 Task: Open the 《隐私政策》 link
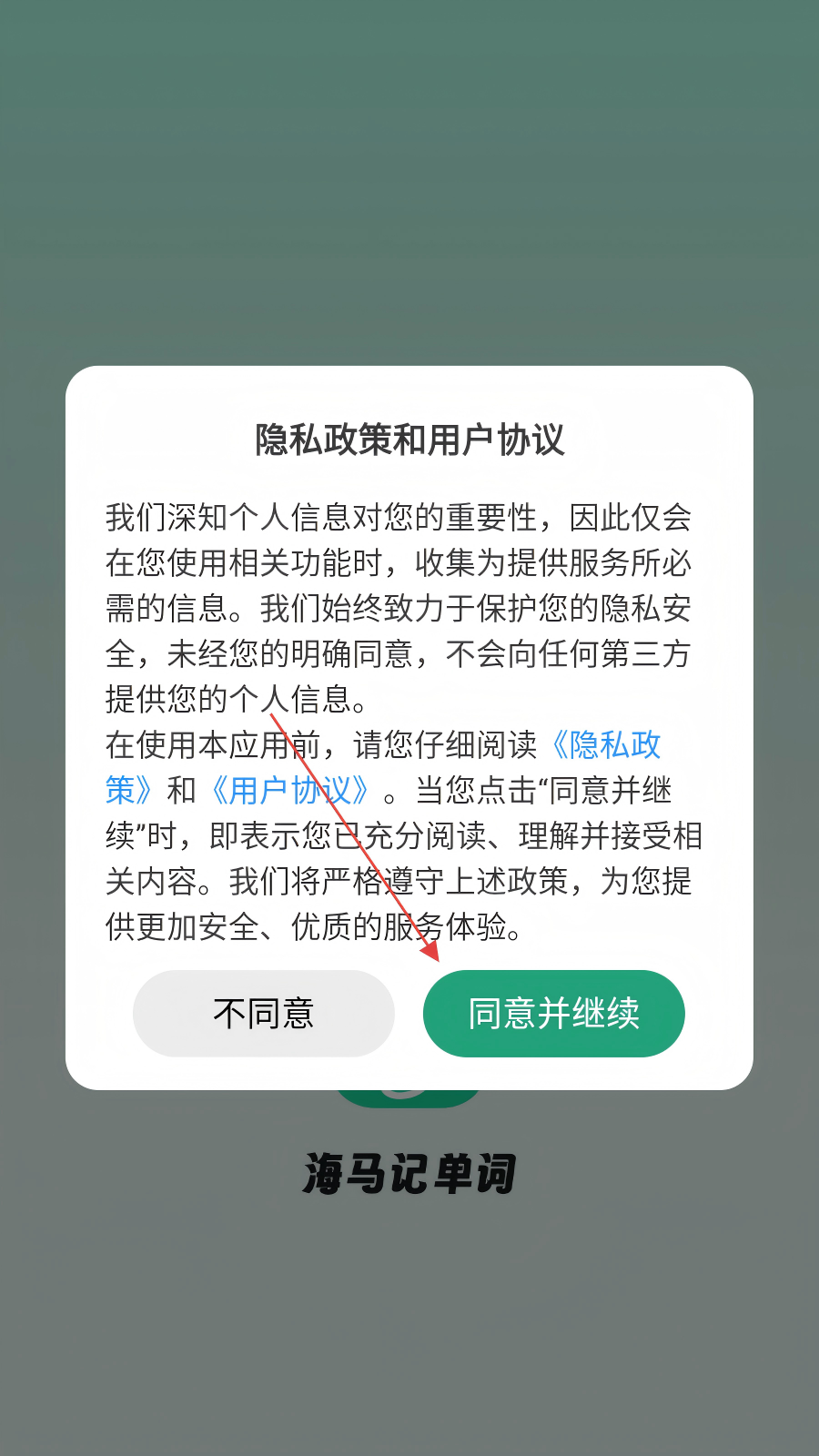[605, 745]
